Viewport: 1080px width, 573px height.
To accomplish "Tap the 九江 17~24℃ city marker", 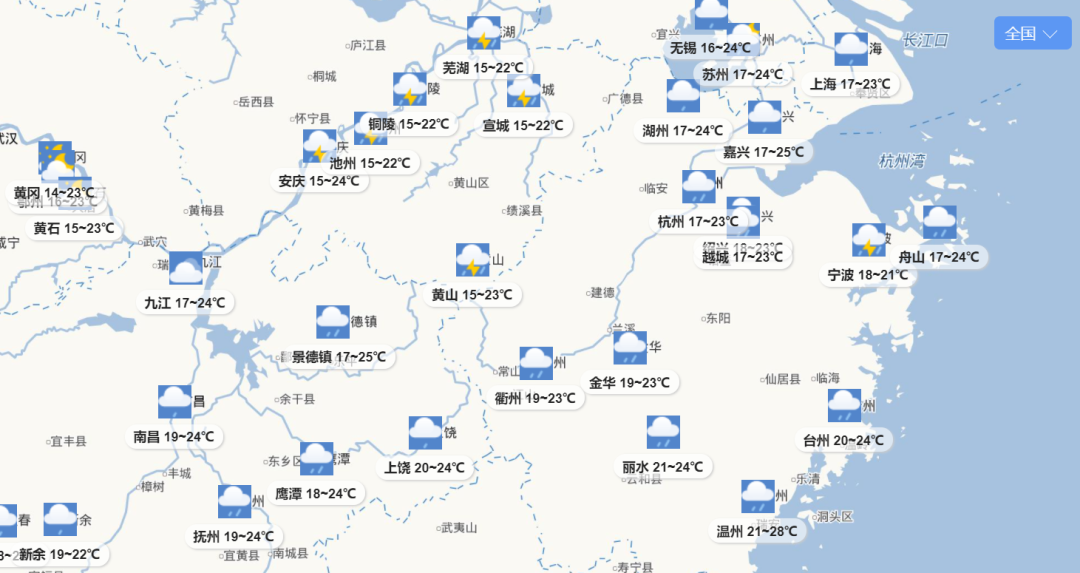I will (x=186, y=302).
